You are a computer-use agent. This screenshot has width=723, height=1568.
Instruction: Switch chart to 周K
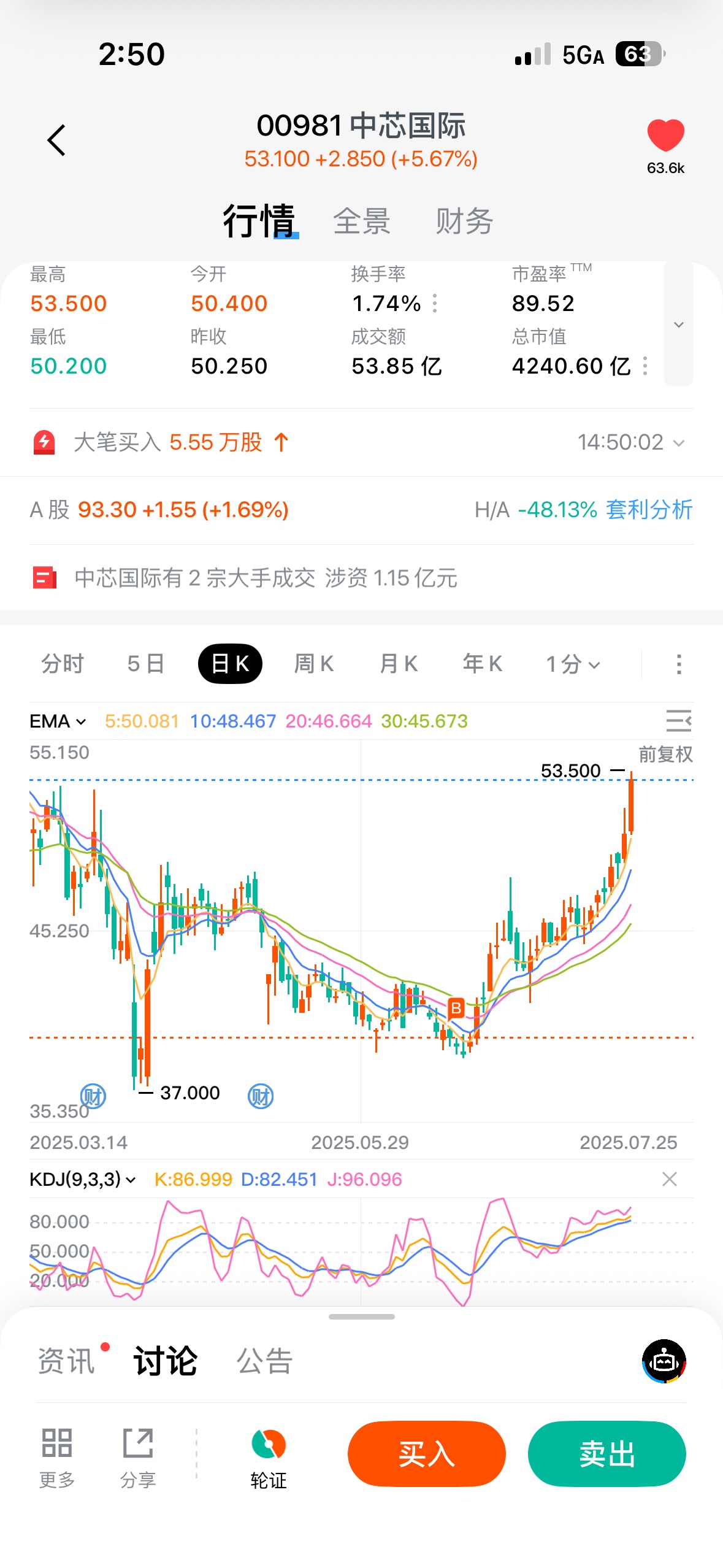point(314,664)
